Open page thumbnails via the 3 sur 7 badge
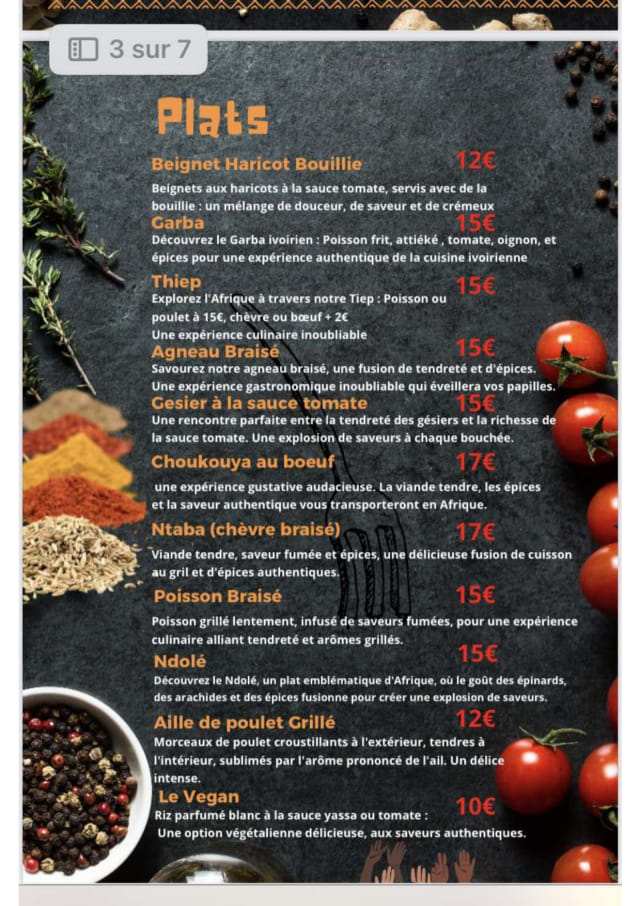 128,50
